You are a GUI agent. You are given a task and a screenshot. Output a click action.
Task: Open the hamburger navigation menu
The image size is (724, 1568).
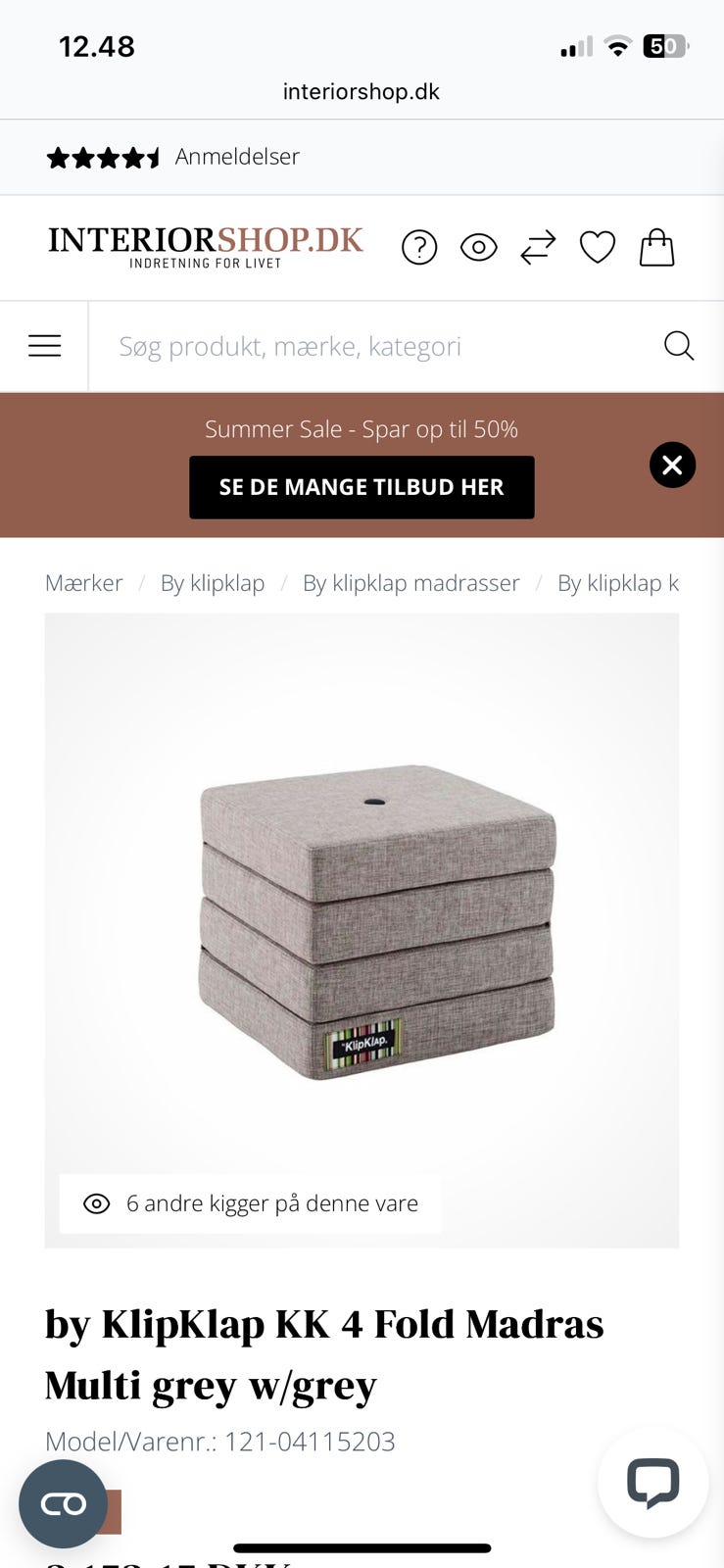(44, 345)
